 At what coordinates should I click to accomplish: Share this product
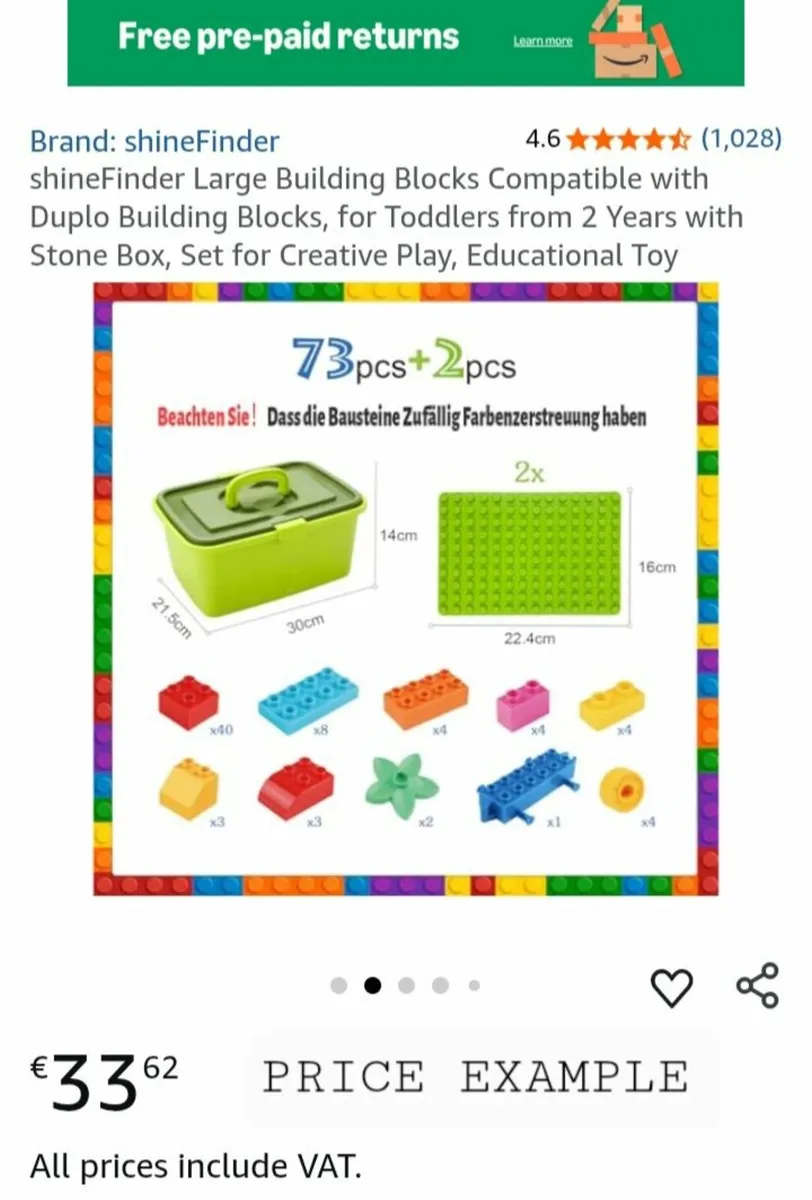[x=757, y=985]
